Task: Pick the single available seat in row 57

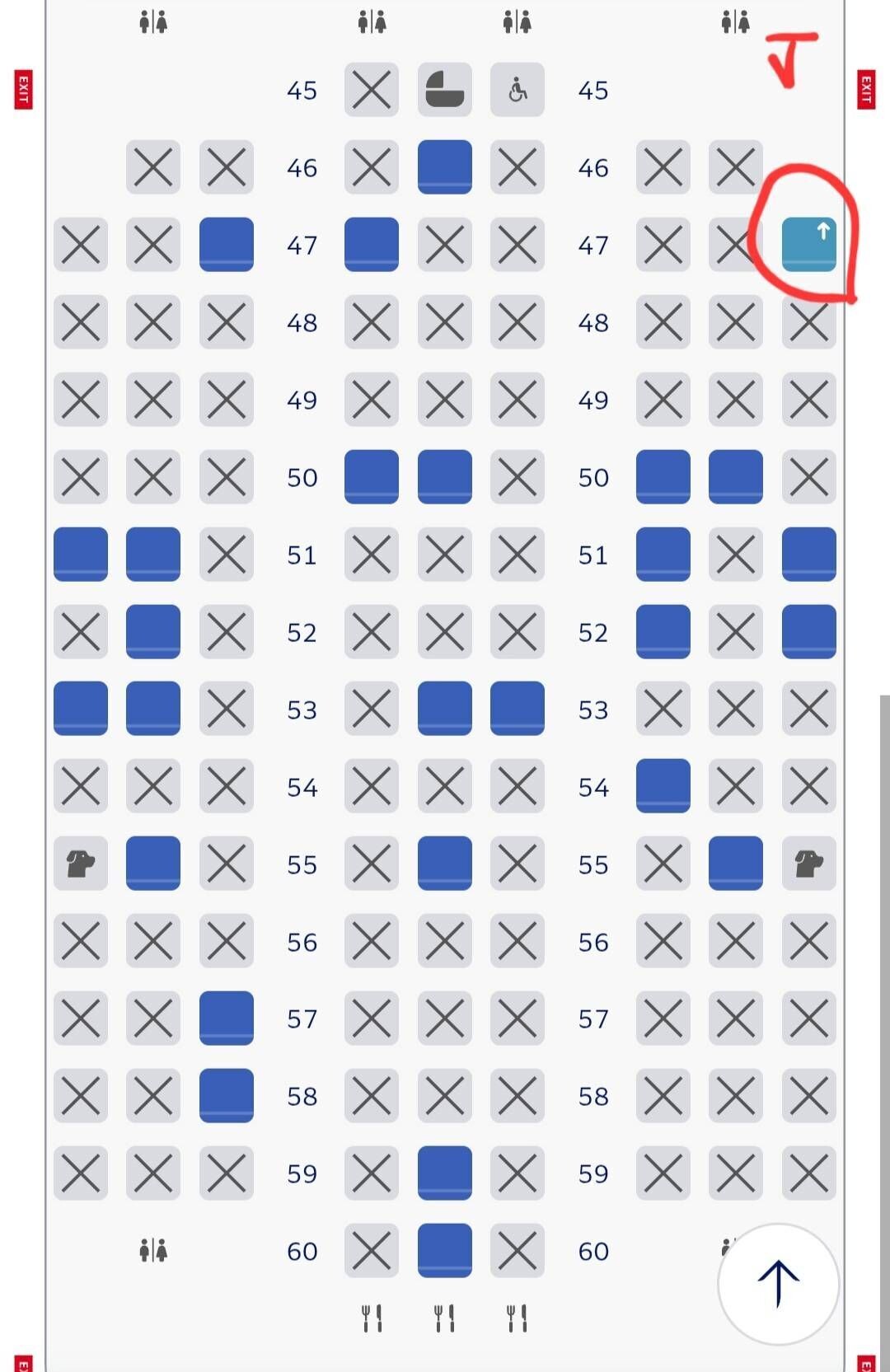Action: [227, 1018]
